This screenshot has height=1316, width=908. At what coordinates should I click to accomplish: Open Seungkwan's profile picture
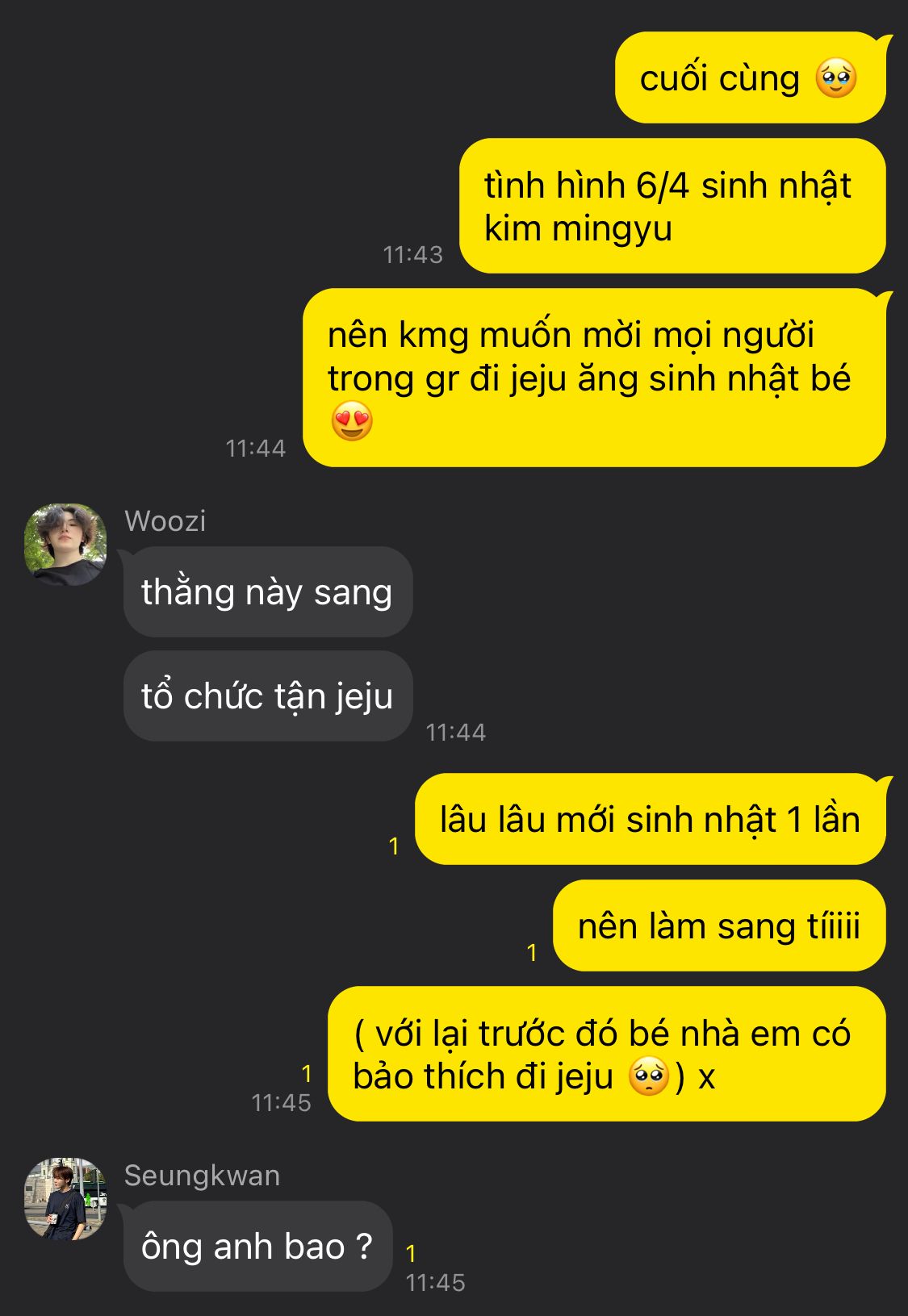(x=65, y=1199)
